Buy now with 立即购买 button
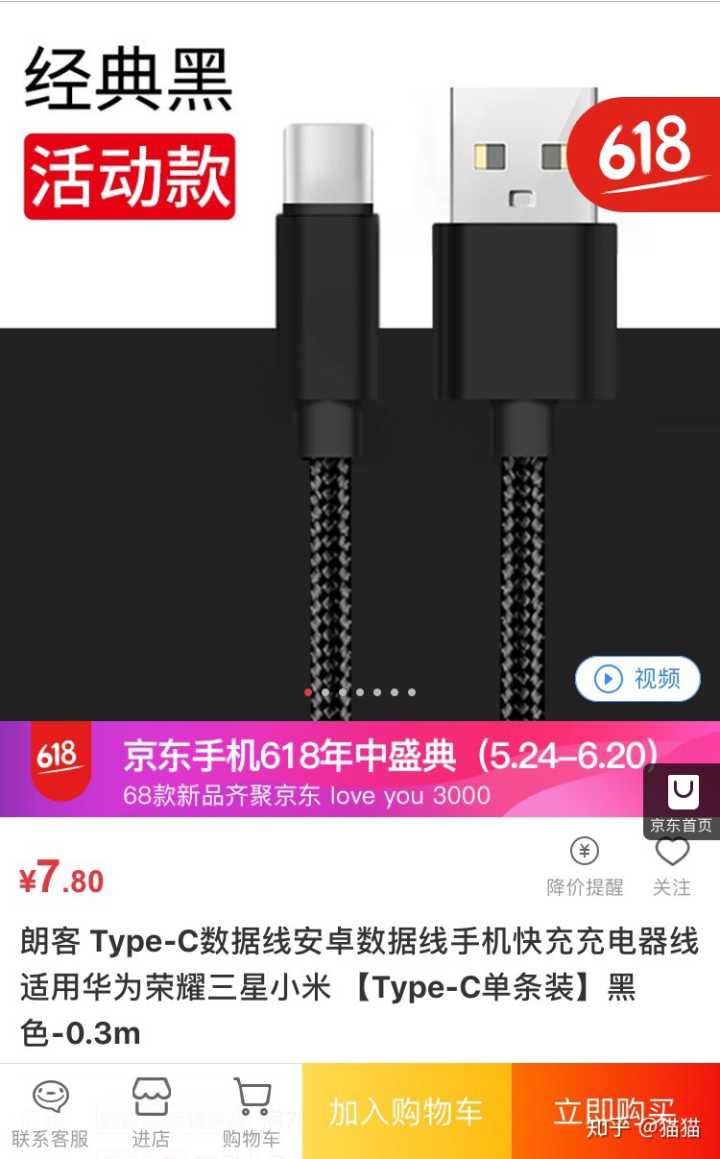 pos(615,1111)
